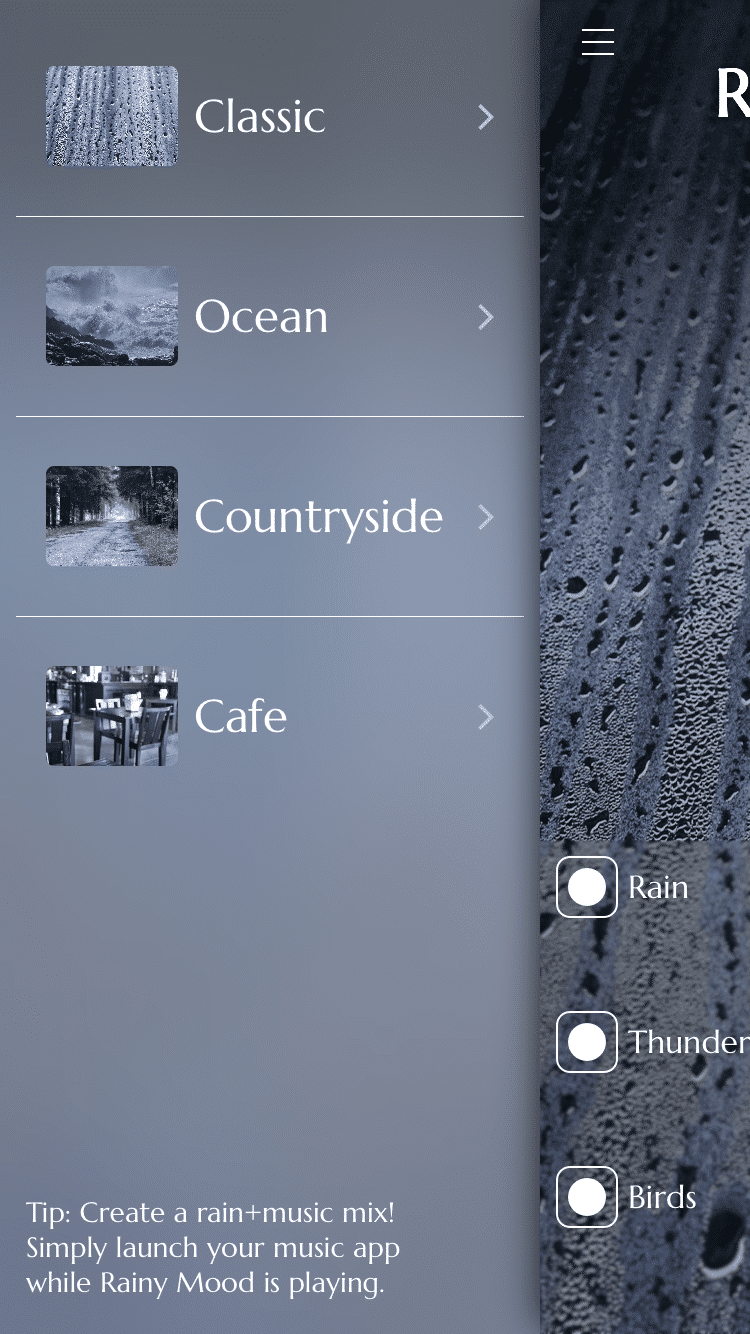This screenshot has height=1334, width=750.
Task: Expand the Ocean scene with its chevron
Action: pos(486,317)
